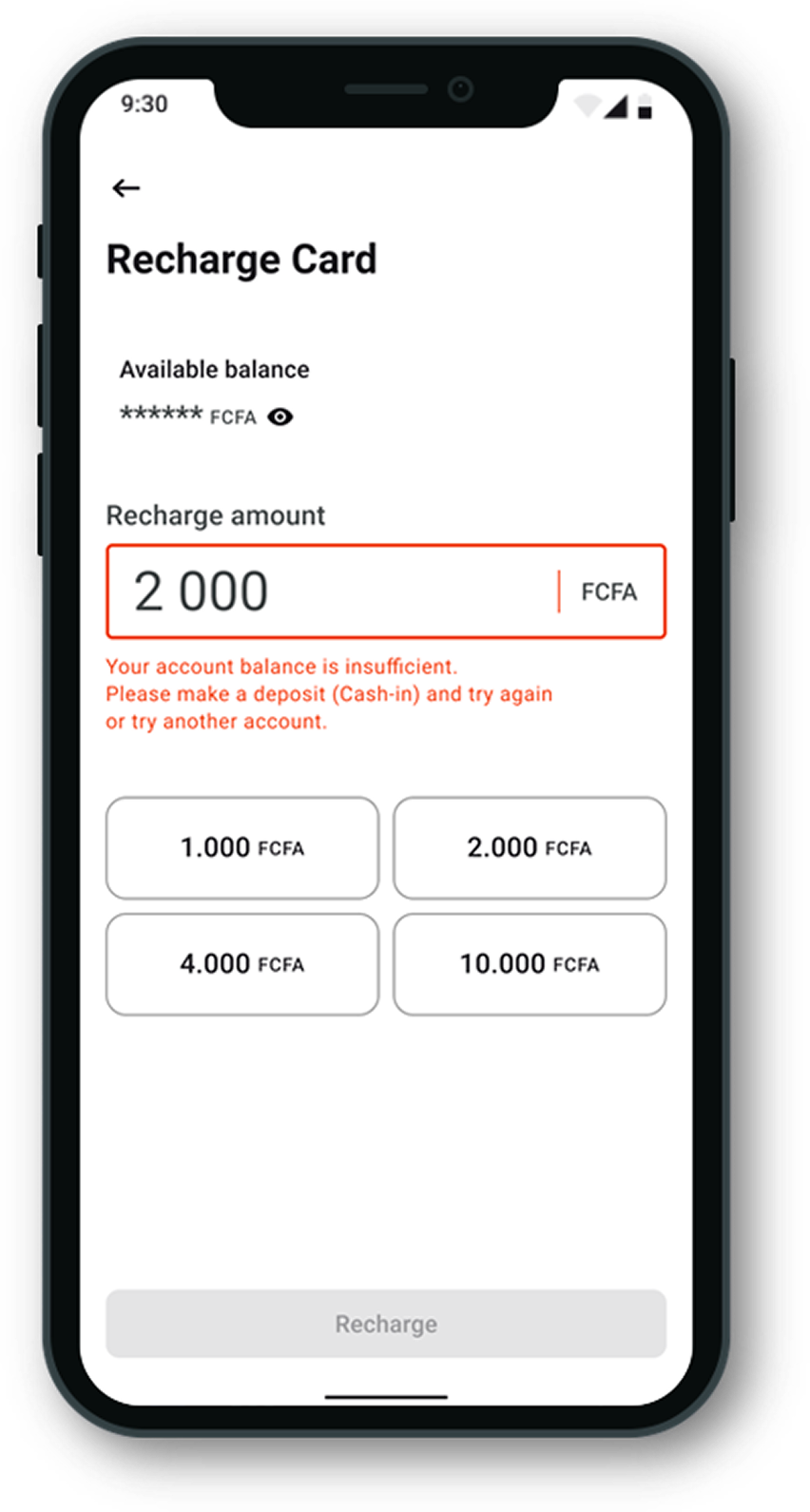The image size is (810, 1512).
Task: Select the 10.000 FCFA preset amount
Action: click(x=530, y=964)
